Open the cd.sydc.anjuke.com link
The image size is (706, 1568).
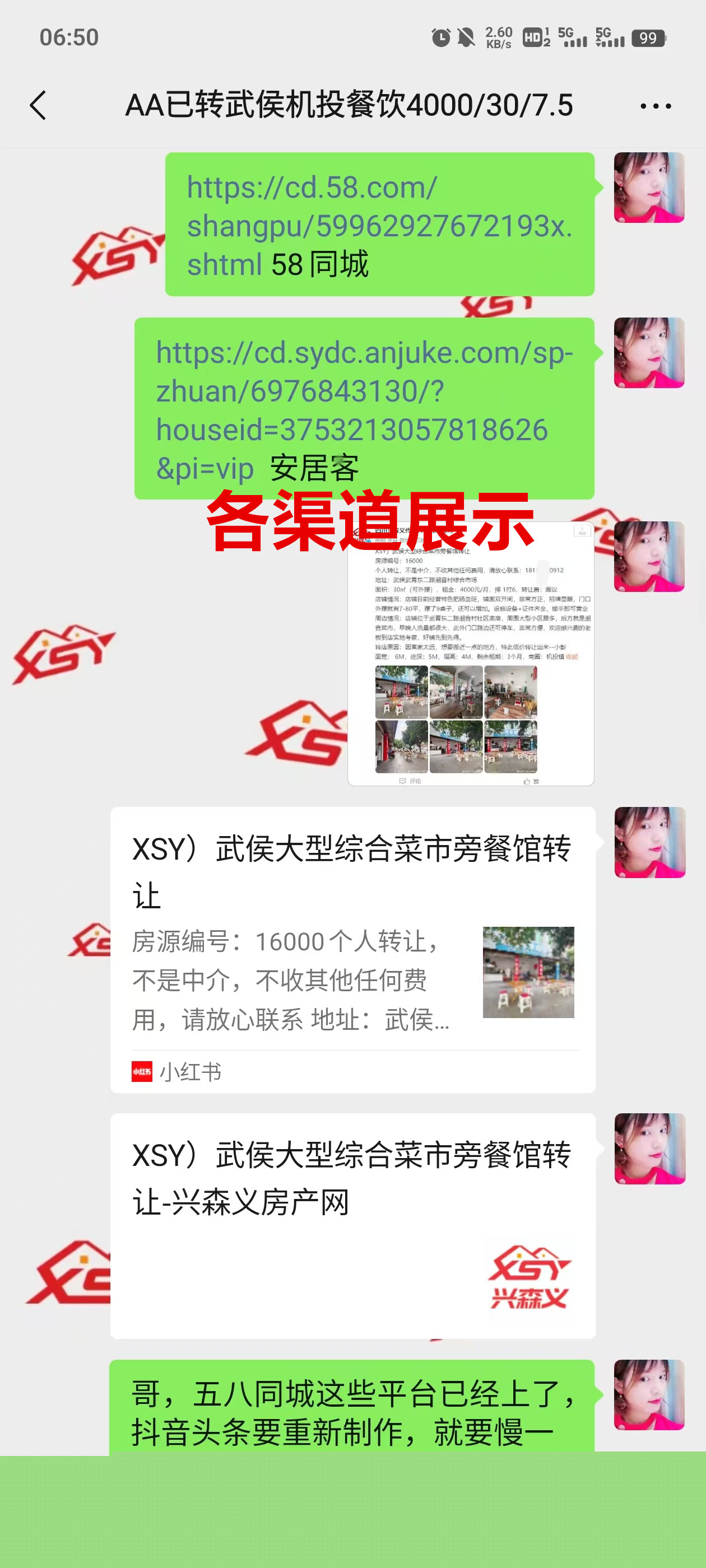pyautogui.click(x=364, y=391)
